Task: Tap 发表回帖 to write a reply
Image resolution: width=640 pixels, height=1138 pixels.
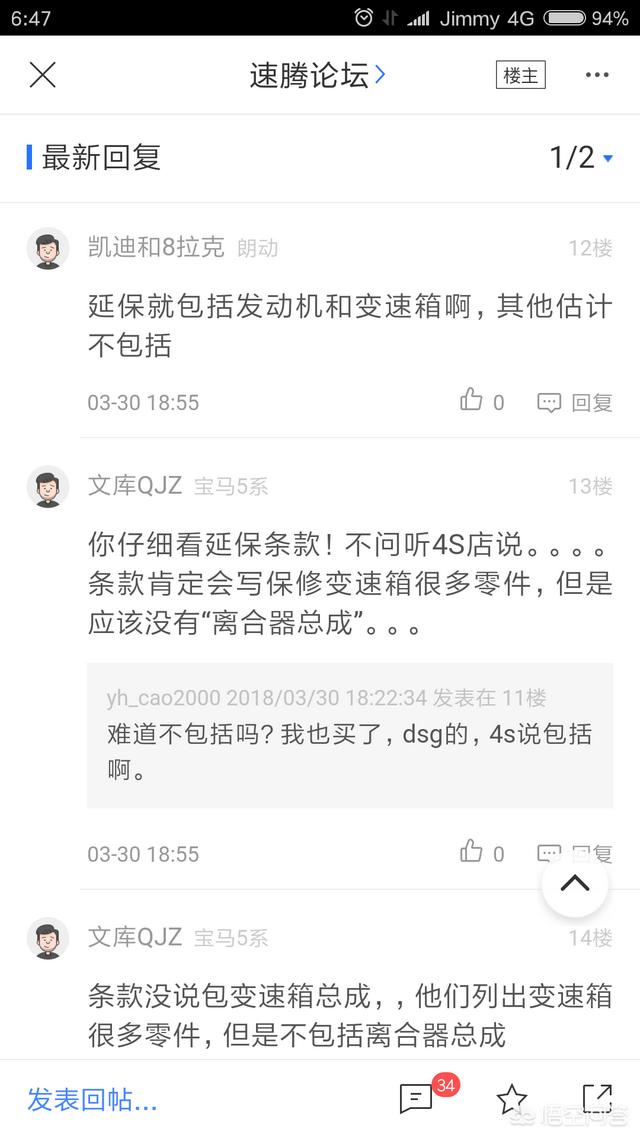Action: click(92, 1100)
